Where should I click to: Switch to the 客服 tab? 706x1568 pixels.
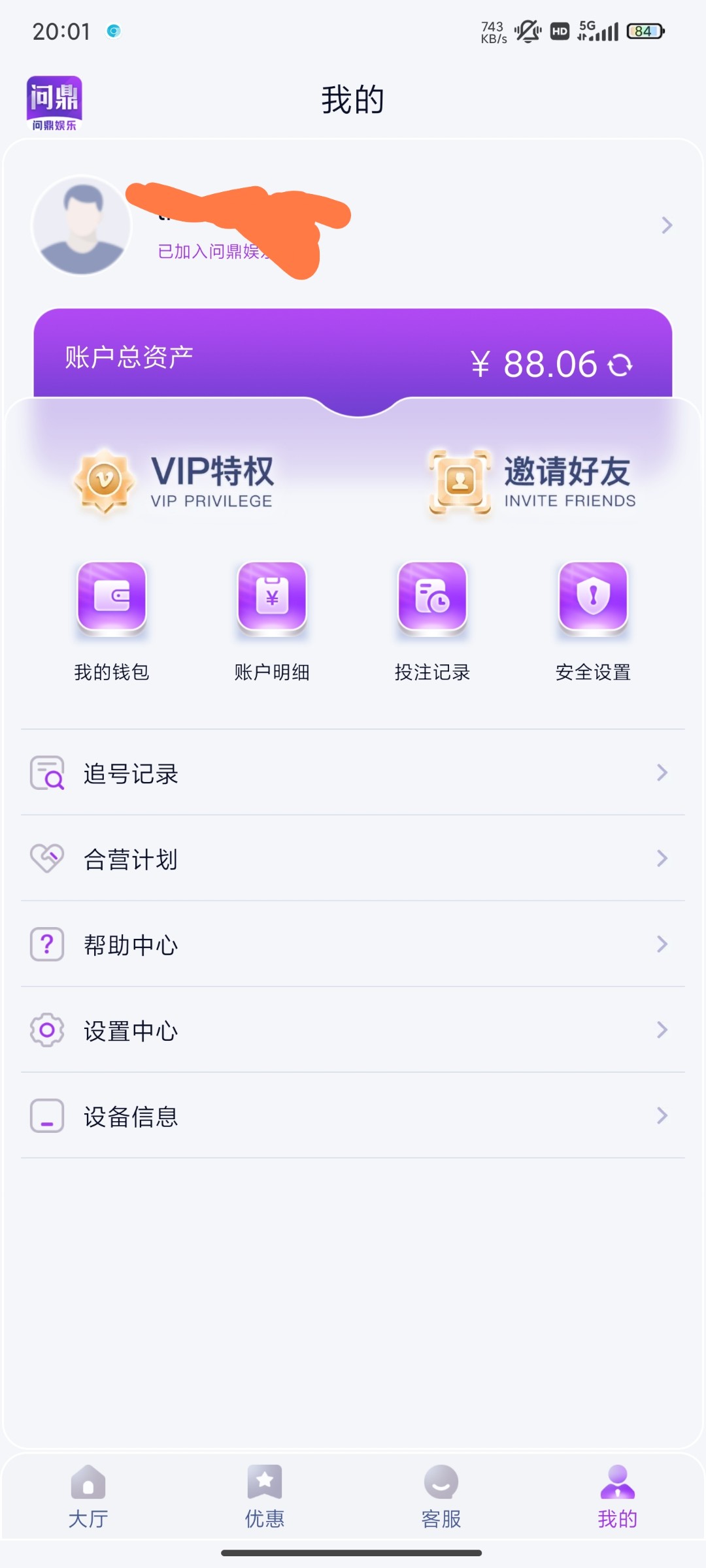pyautogui.click(x=441, y=1496)
